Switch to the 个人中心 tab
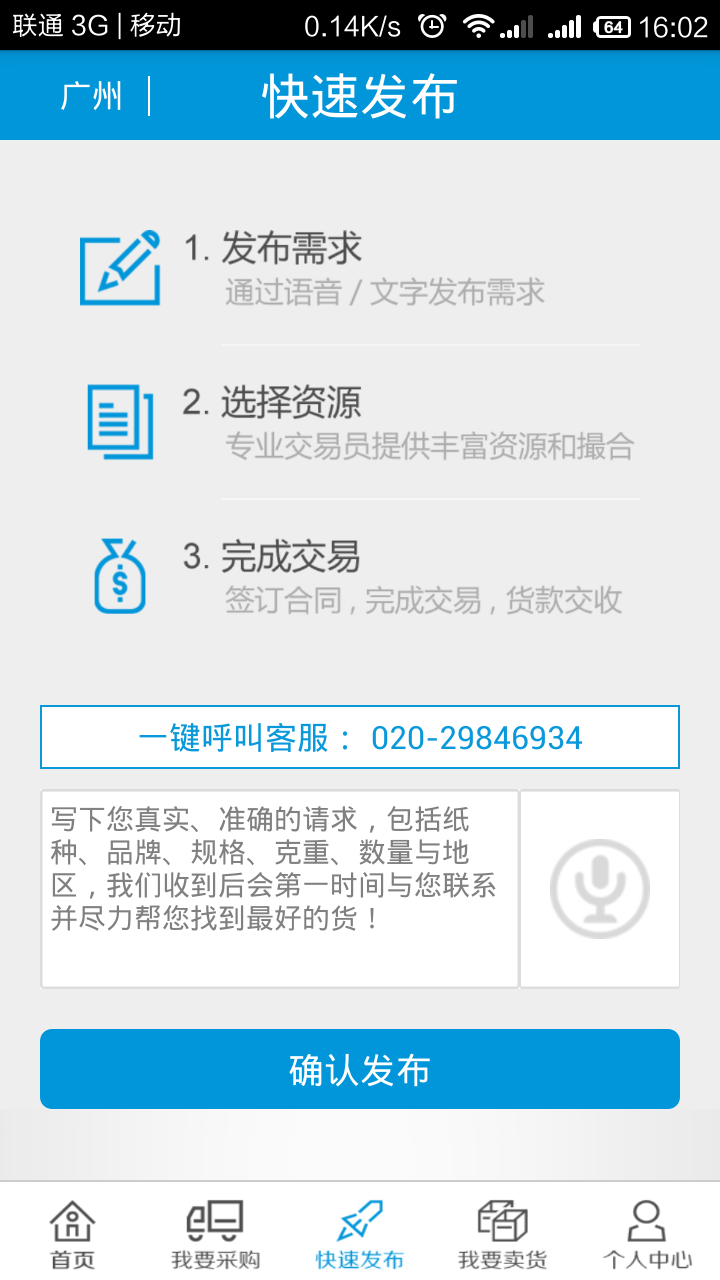Viewport: 720px width, 1280px height. pyautogui.click(x=647, y=1234)
